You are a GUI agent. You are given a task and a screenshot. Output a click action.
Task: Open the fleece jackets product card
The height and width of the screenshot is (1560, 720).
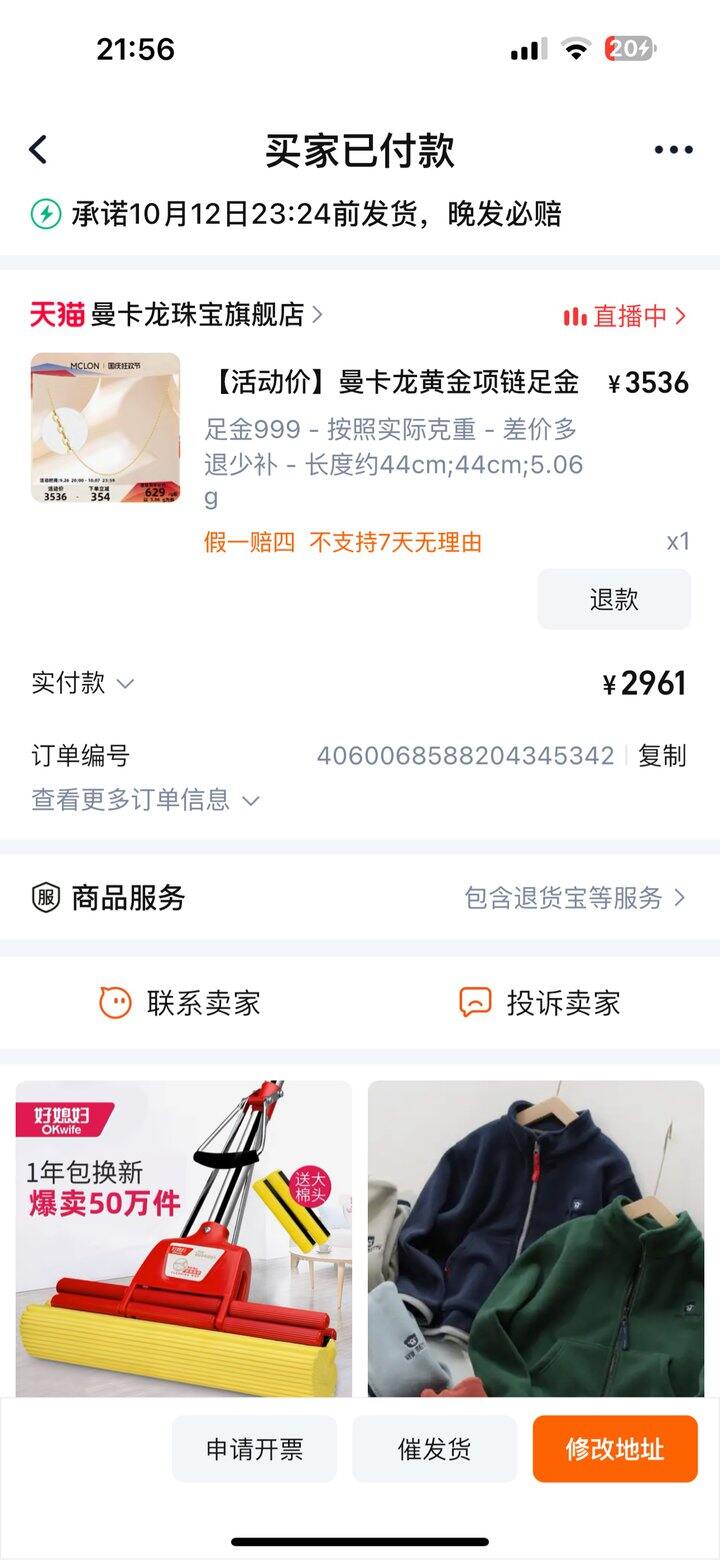click(536, 1238)
